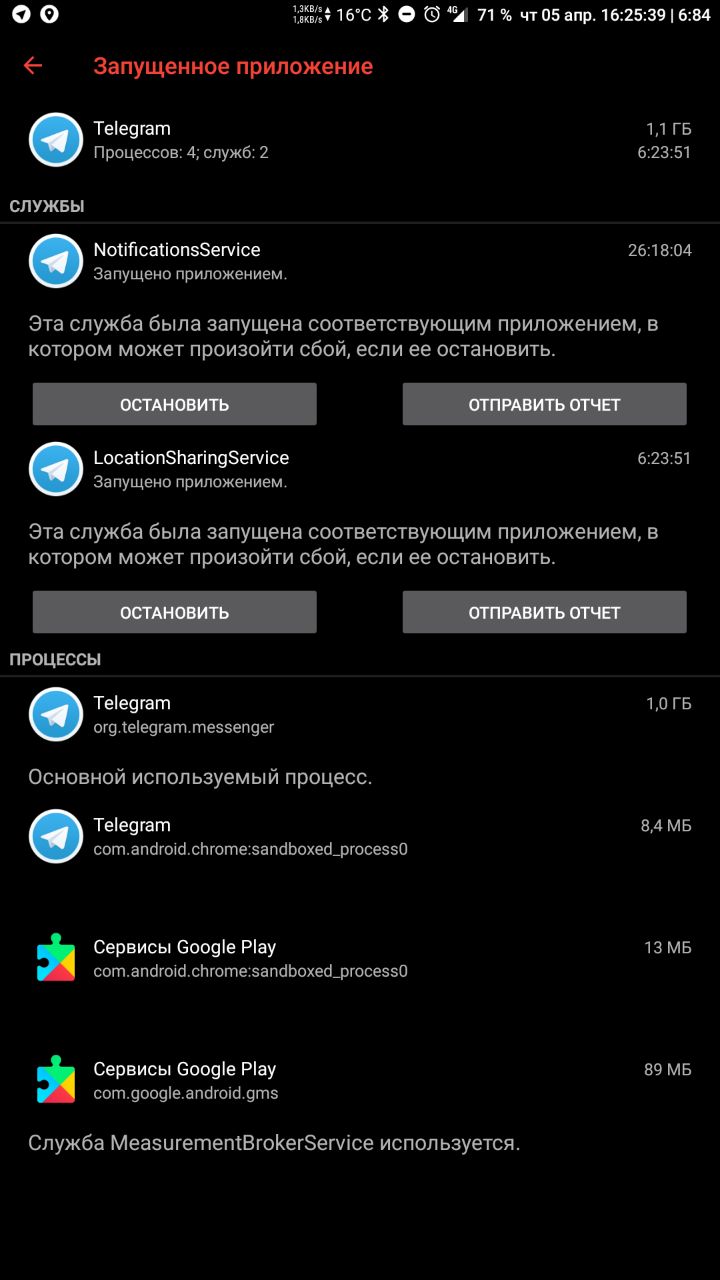Stop the LocationSharingService service
720x1280 pixels.
tap(175, 612)
